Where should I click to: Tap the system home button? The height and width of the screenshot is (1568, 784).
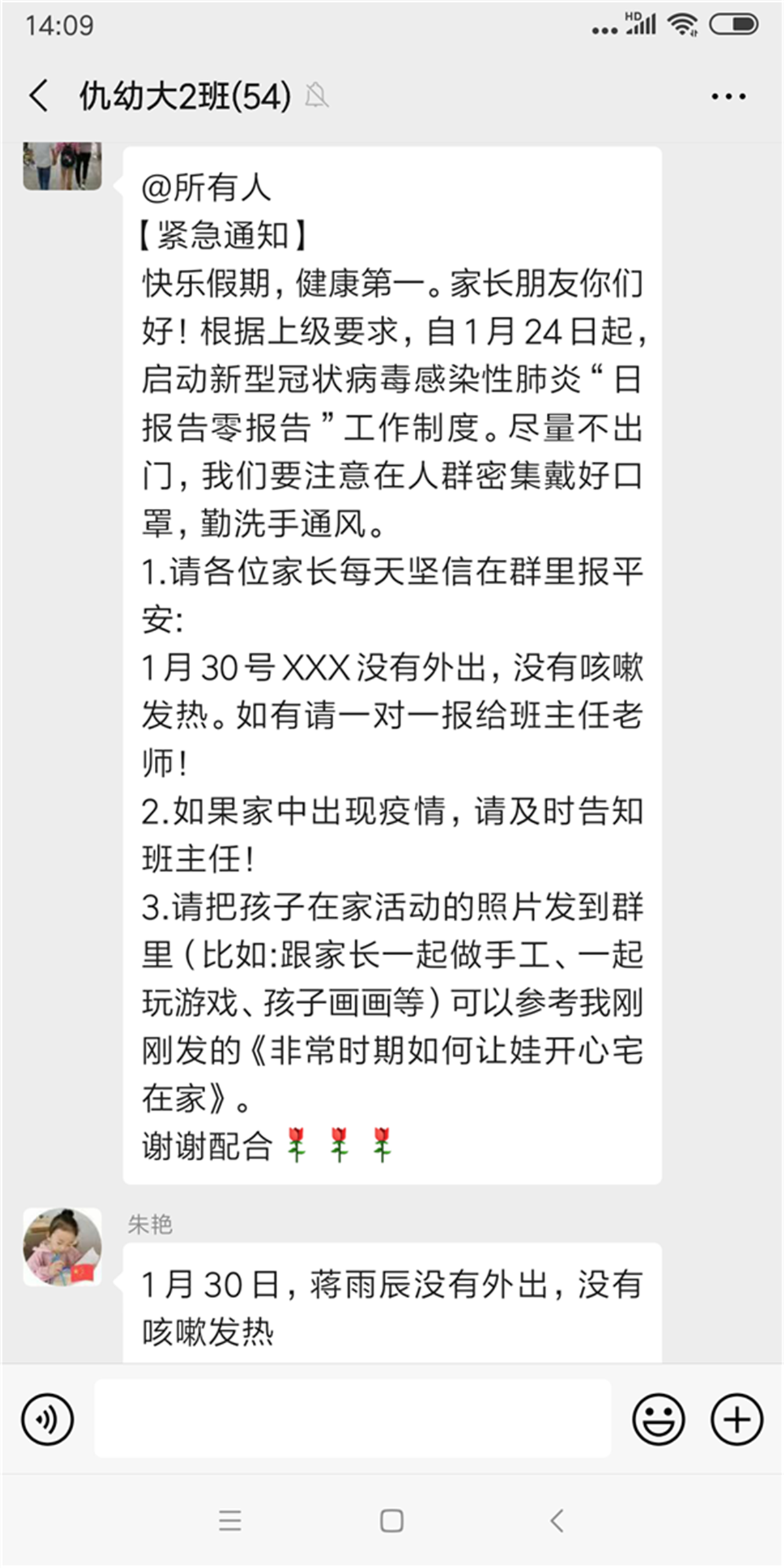click(x=391, y=1521)
